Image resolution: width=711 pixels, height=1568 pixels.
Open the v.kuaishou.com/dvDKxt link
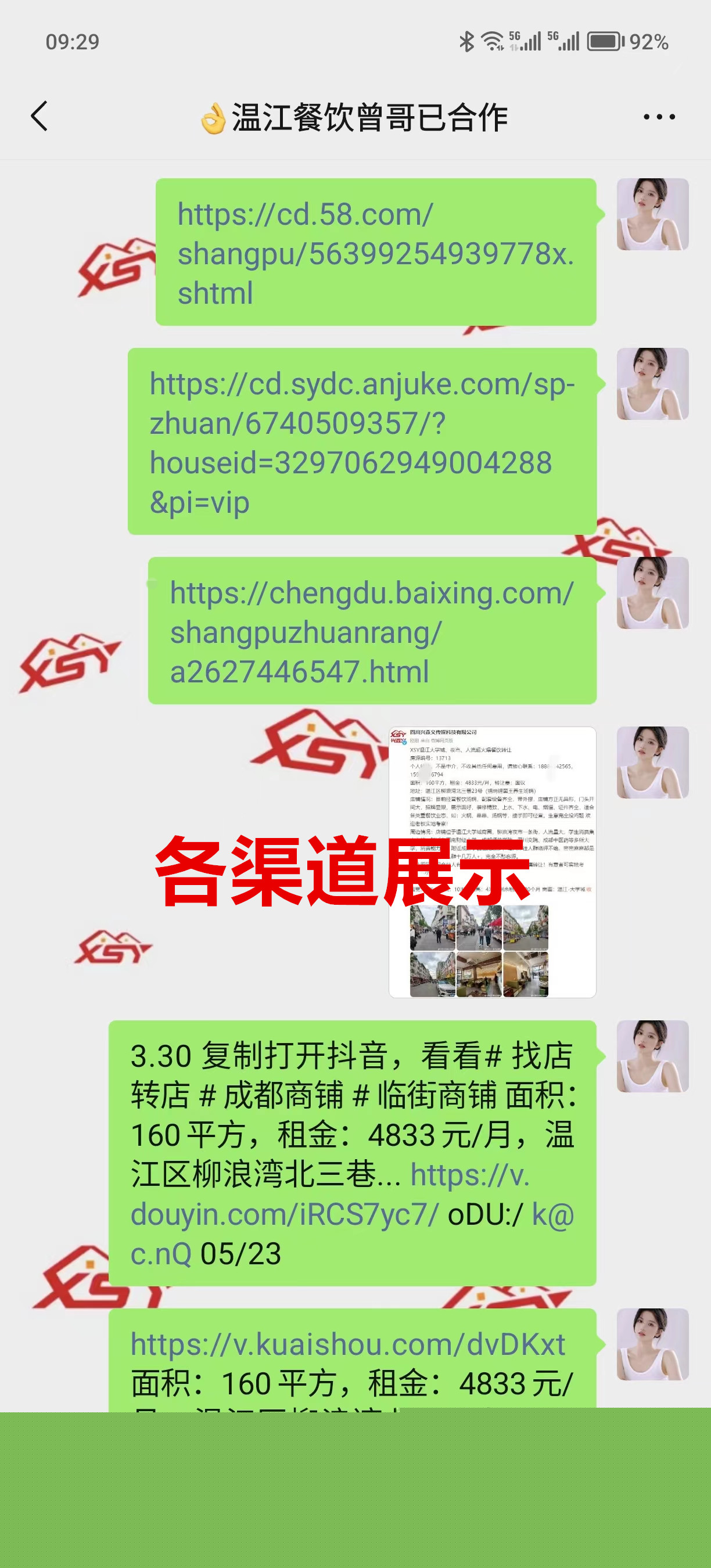click(x=347, y=1344)
